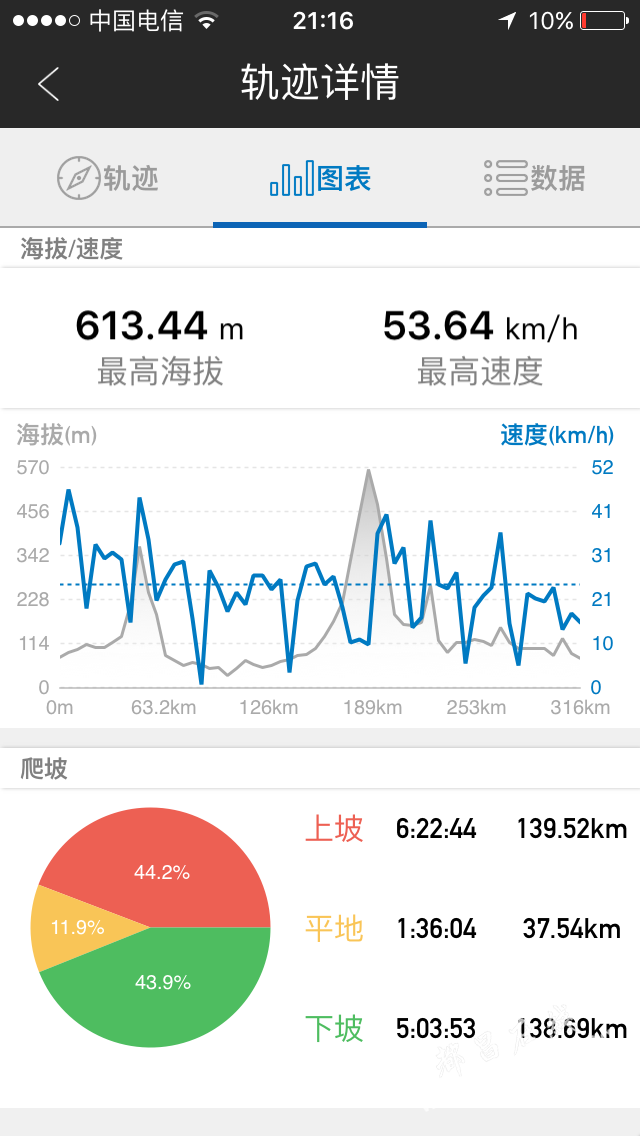The image size is (640, 1136).
Task: Go back from the 轨迹详情 screen
Action: pos(49,84)
